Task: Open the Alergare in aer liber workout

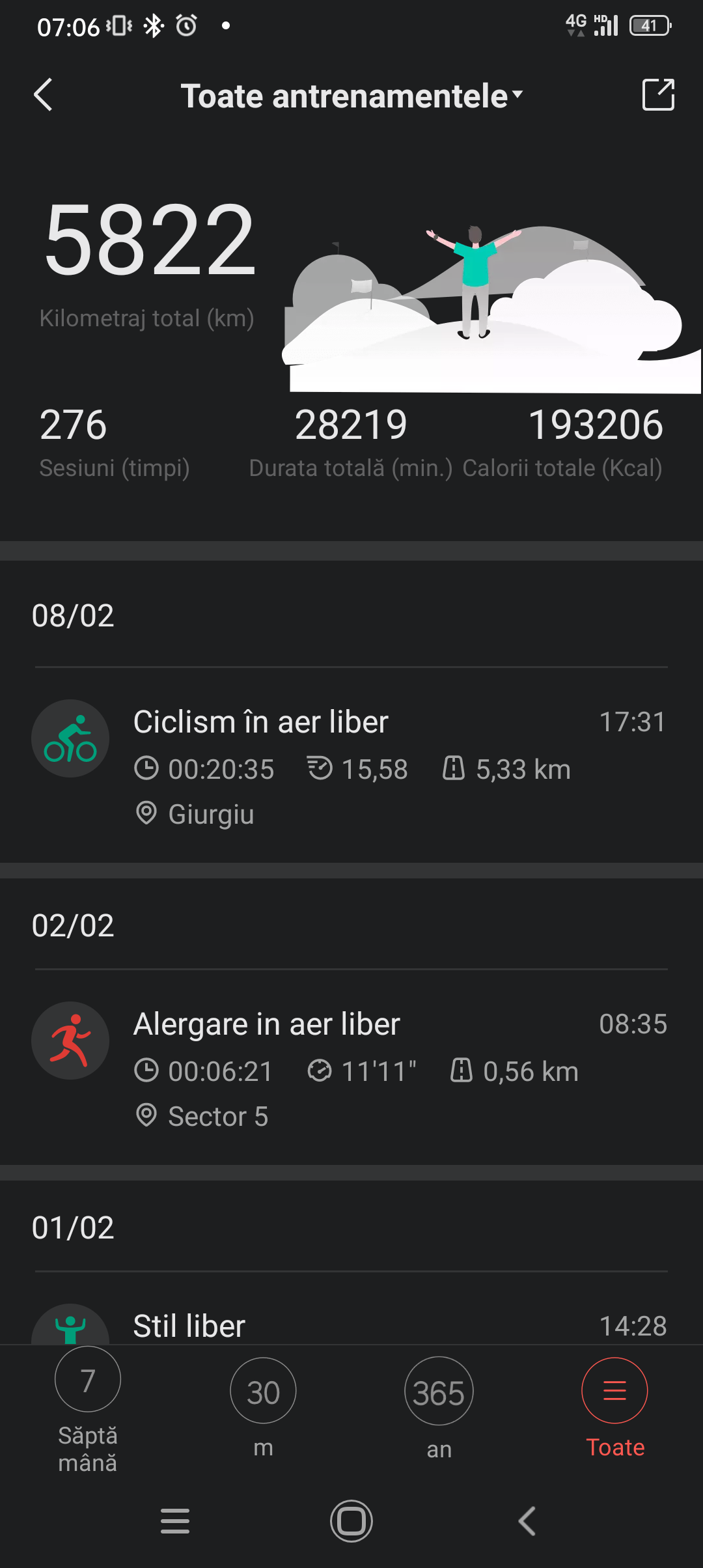Action: pyautogui.click(x=351, y=1069)
